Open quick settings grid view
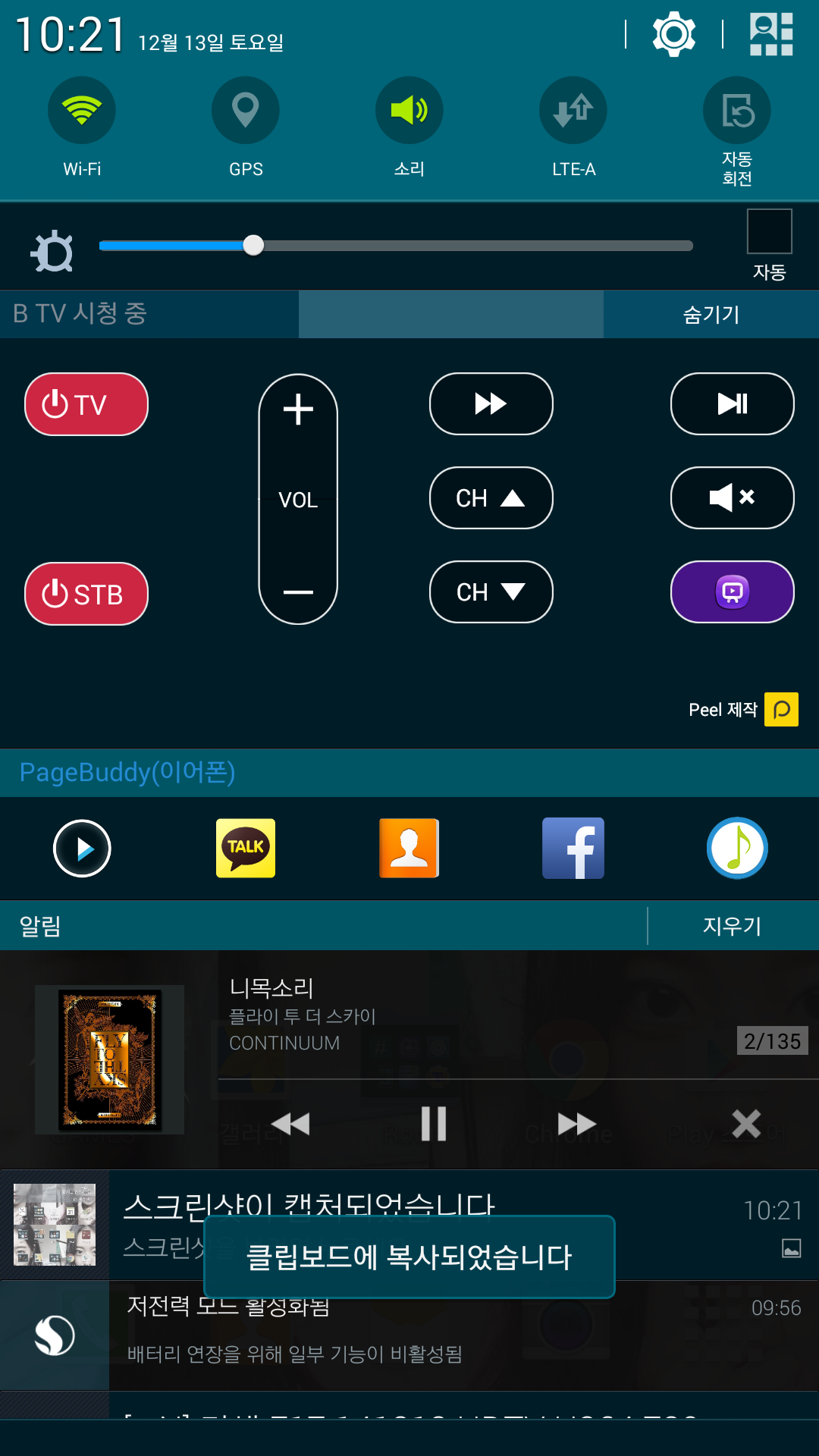Viewport: 819px width, 1456px height. (770, 34)
